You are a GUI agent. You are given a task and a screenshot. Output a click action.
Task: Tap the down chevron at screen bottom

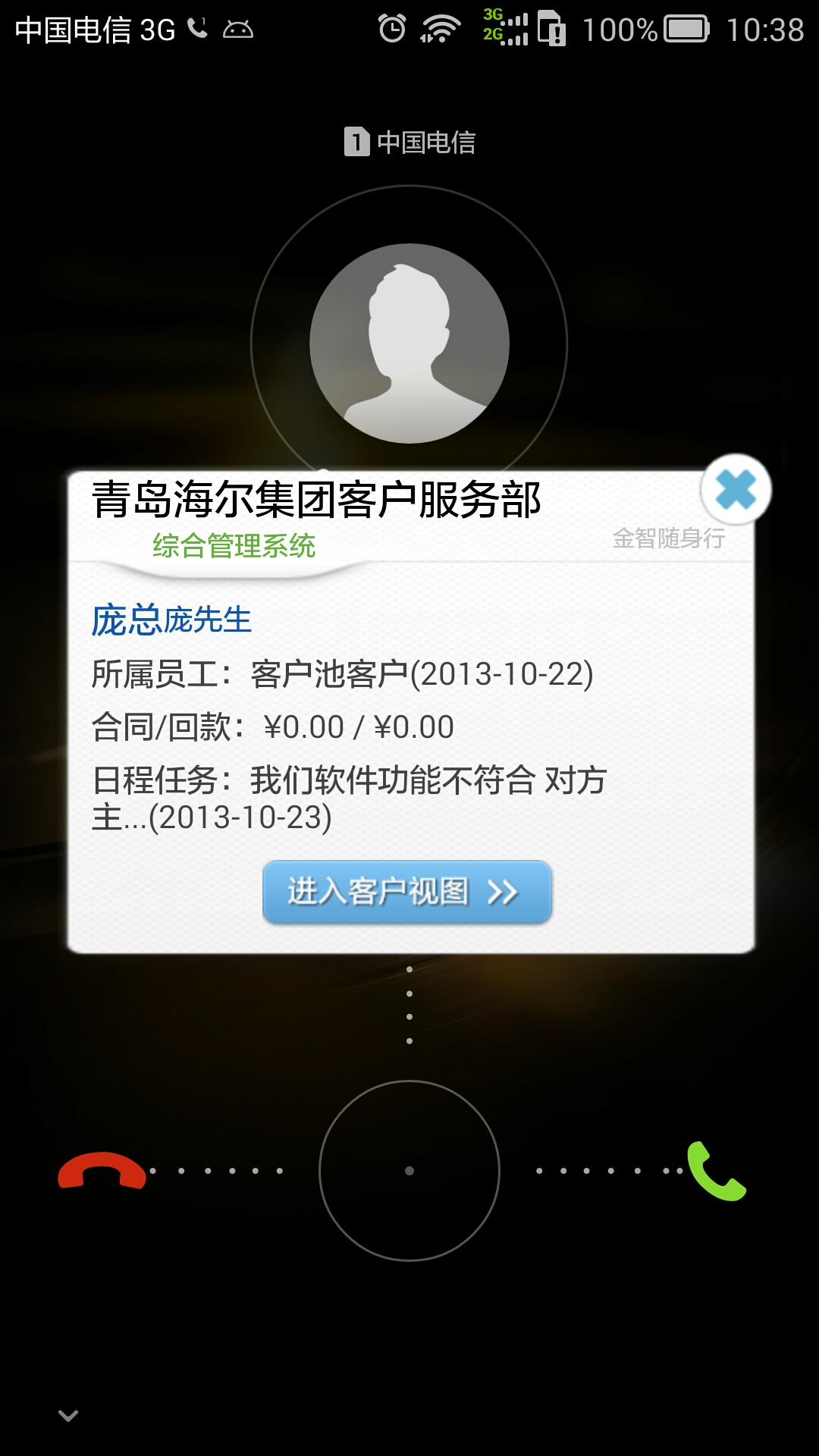click(x=68, y=1416)
